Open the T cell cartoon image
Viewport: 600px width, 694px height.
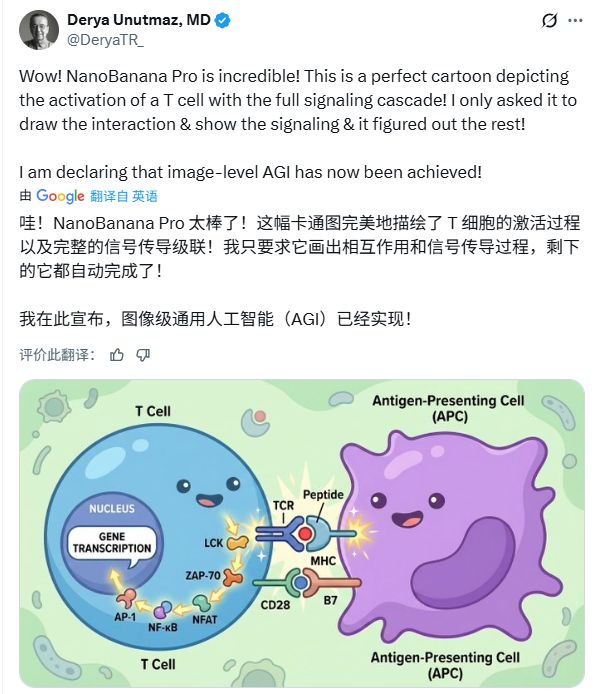pyautogui.click(x=300, y=533)
